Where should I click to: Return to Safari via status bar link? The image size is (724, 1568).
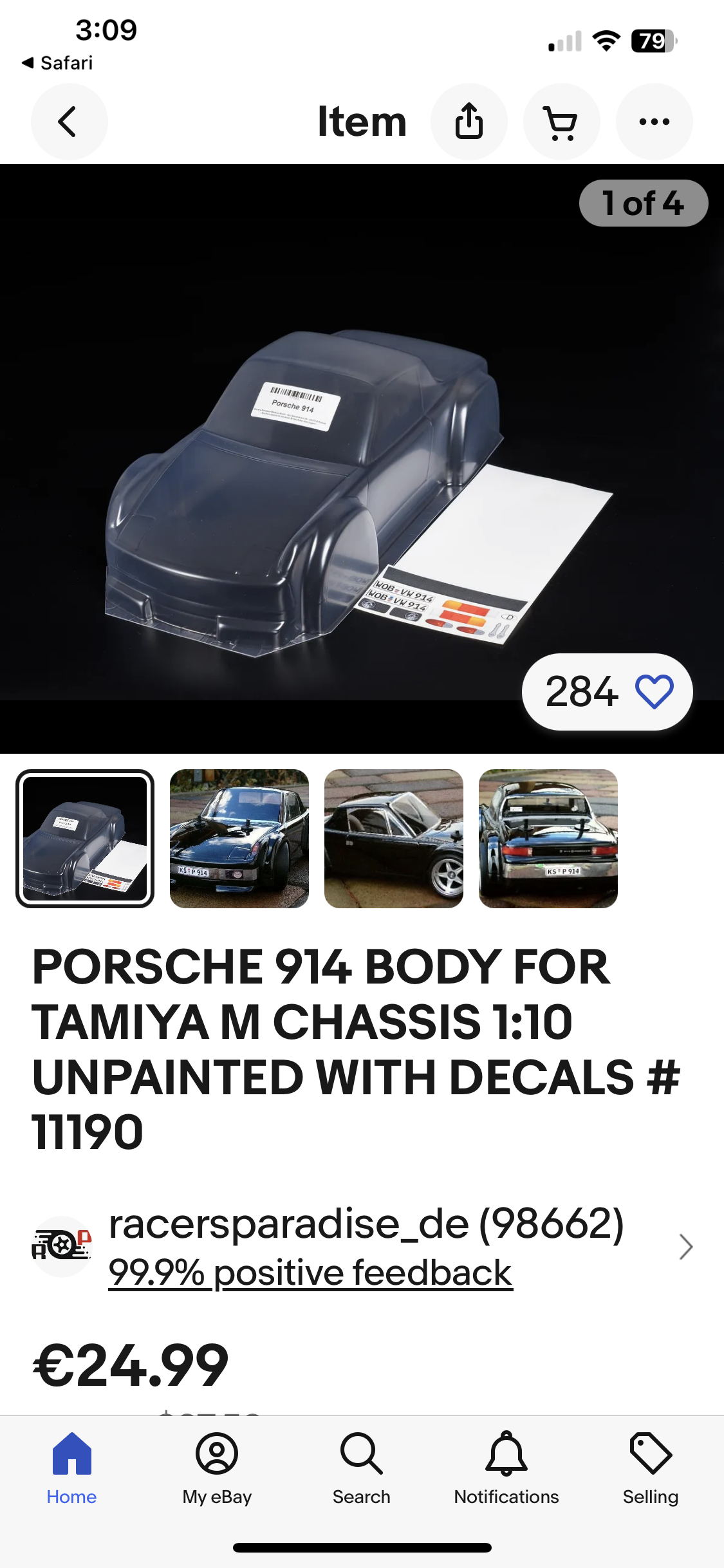coord(58,62)
